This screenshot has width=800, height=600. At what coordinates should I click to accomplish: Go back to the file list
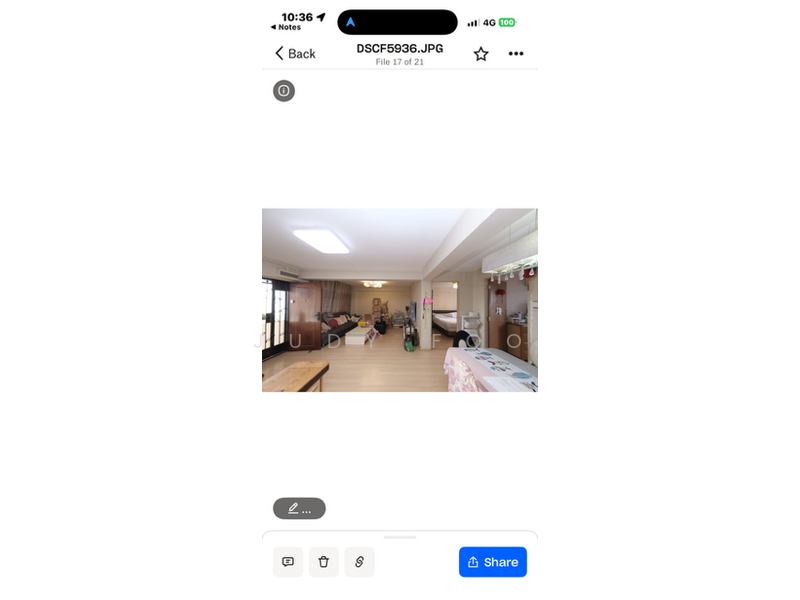[x=295, y=54]
